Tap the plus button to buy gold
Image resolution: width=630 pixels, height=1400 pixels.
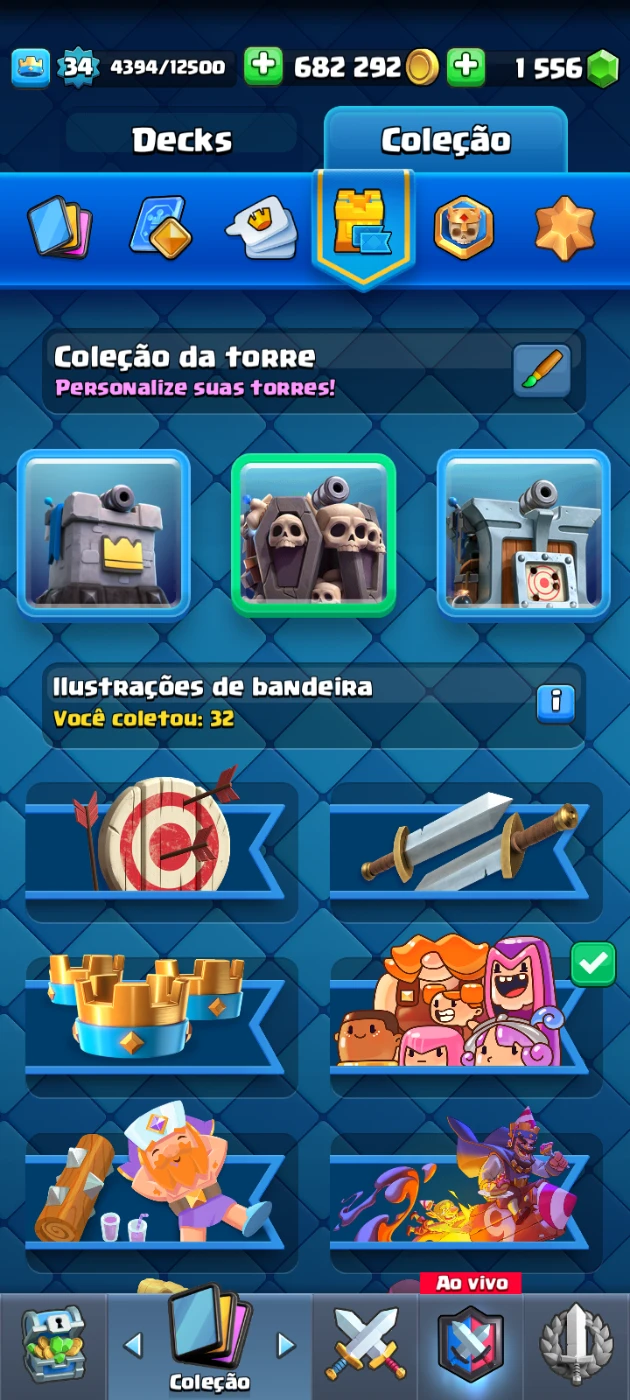[x=263, y=67]
